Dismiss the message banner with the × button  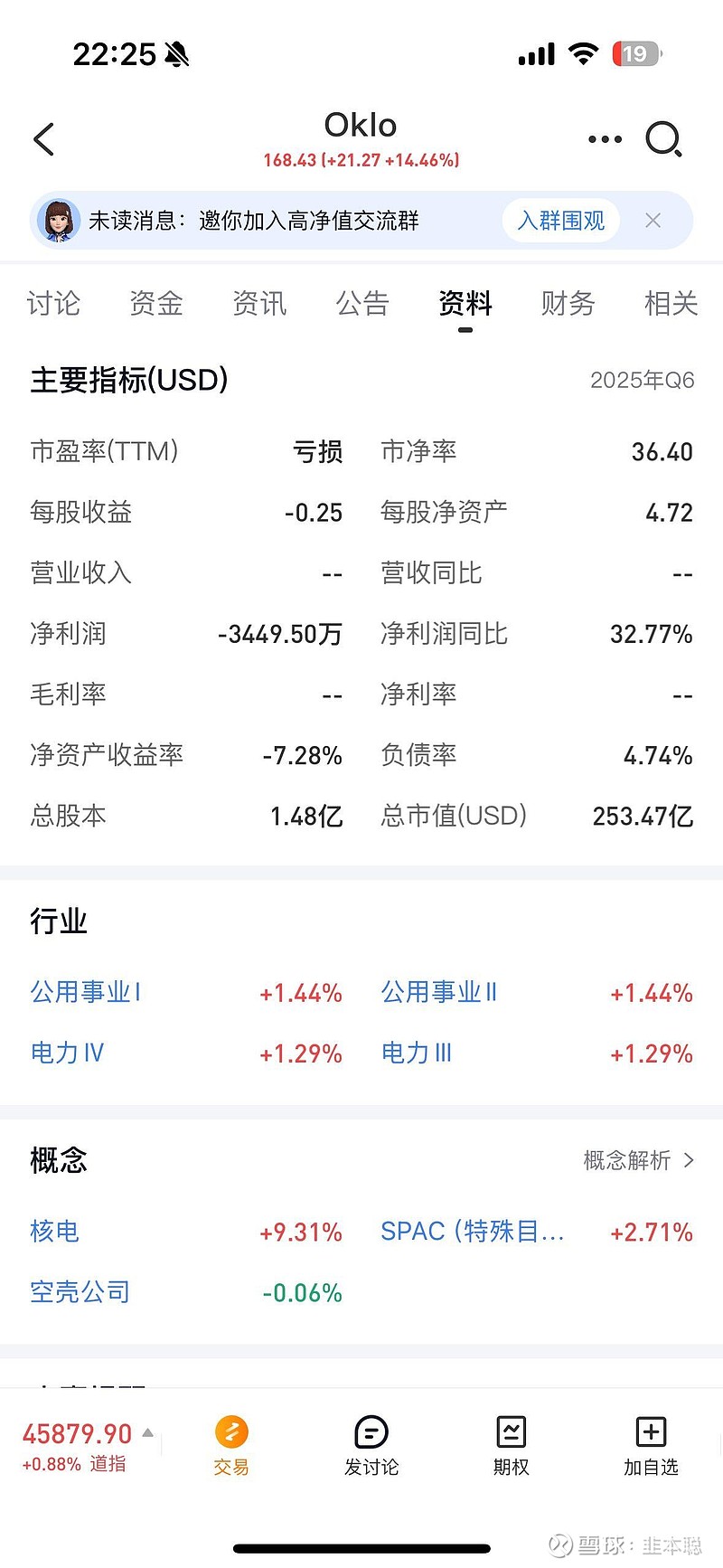pyautogui.click(x=653, y=221)
